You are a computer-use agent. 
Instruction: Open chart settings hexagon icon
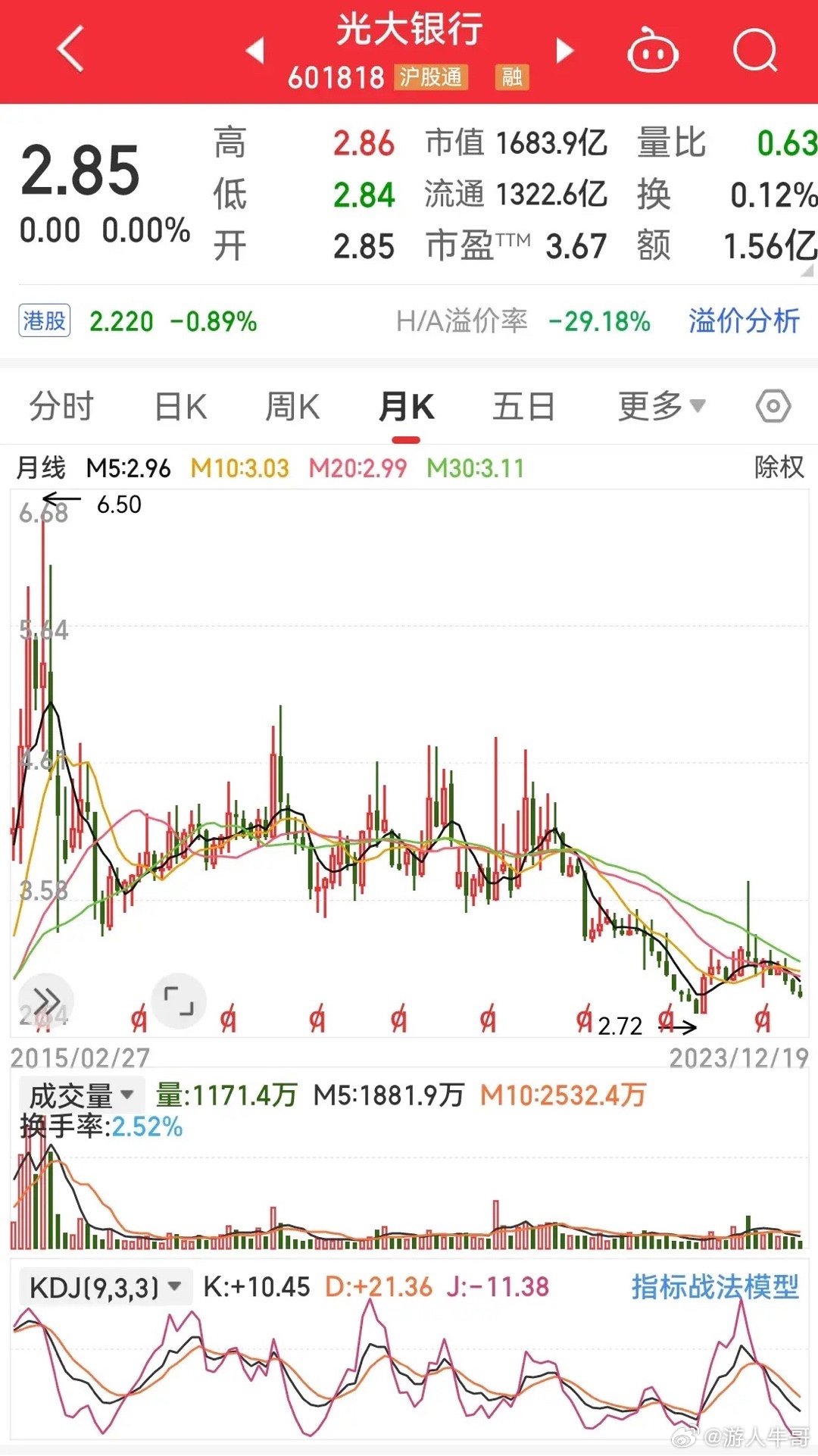[x=773, y=407]
